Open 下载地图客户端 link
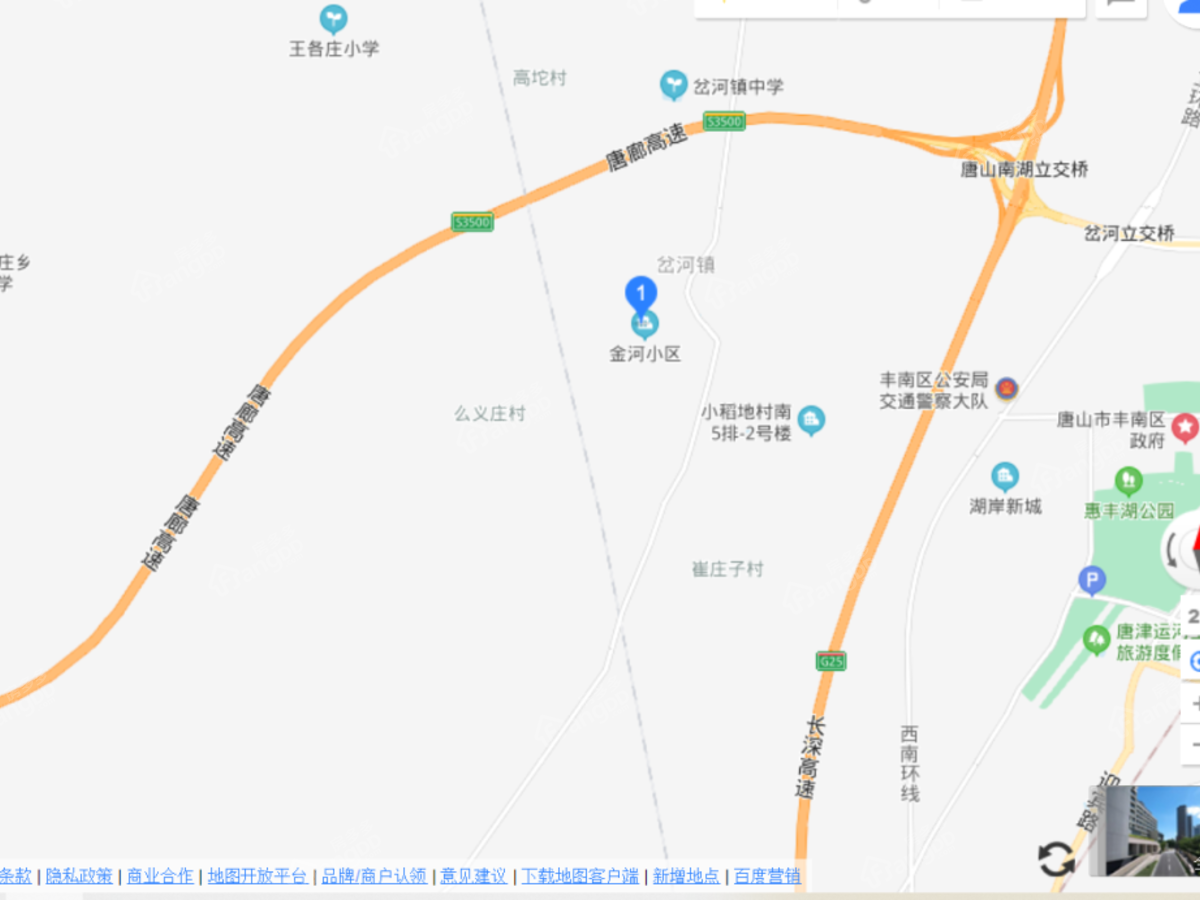 click(580, 876)
